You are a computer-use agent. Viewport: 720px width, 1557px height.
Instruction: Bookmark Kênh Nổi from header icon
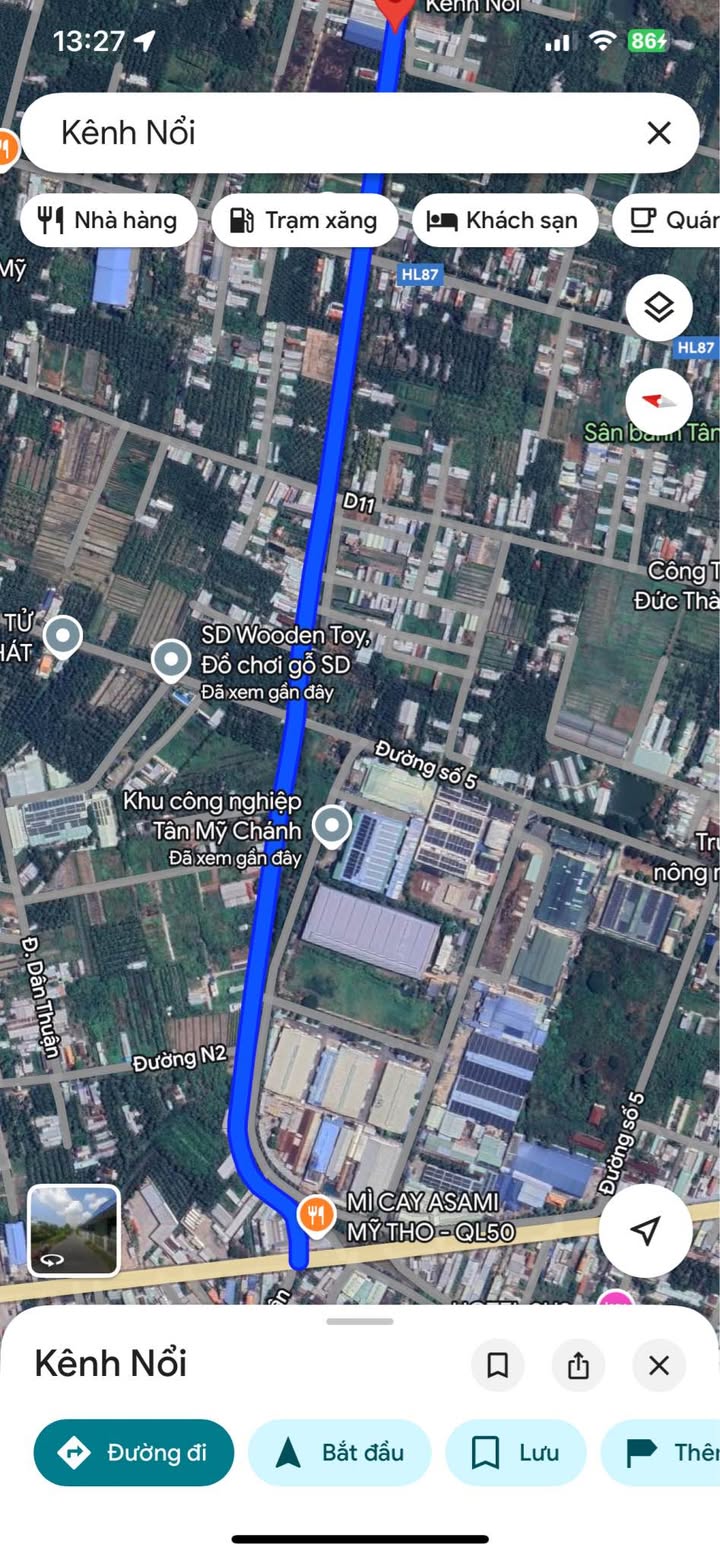pyautogui.click(x=497, y=1365)
